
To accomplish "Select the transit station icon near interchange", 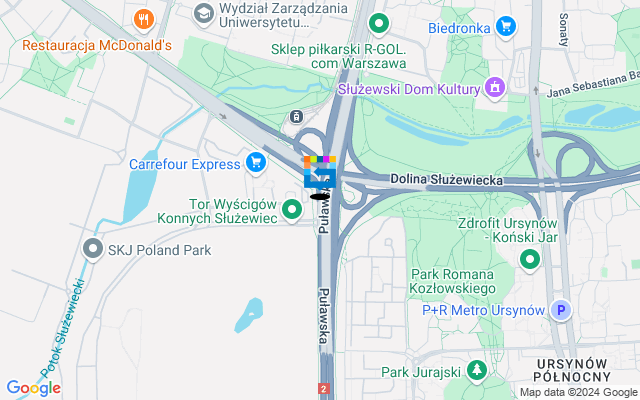I will tap(297, 116).
